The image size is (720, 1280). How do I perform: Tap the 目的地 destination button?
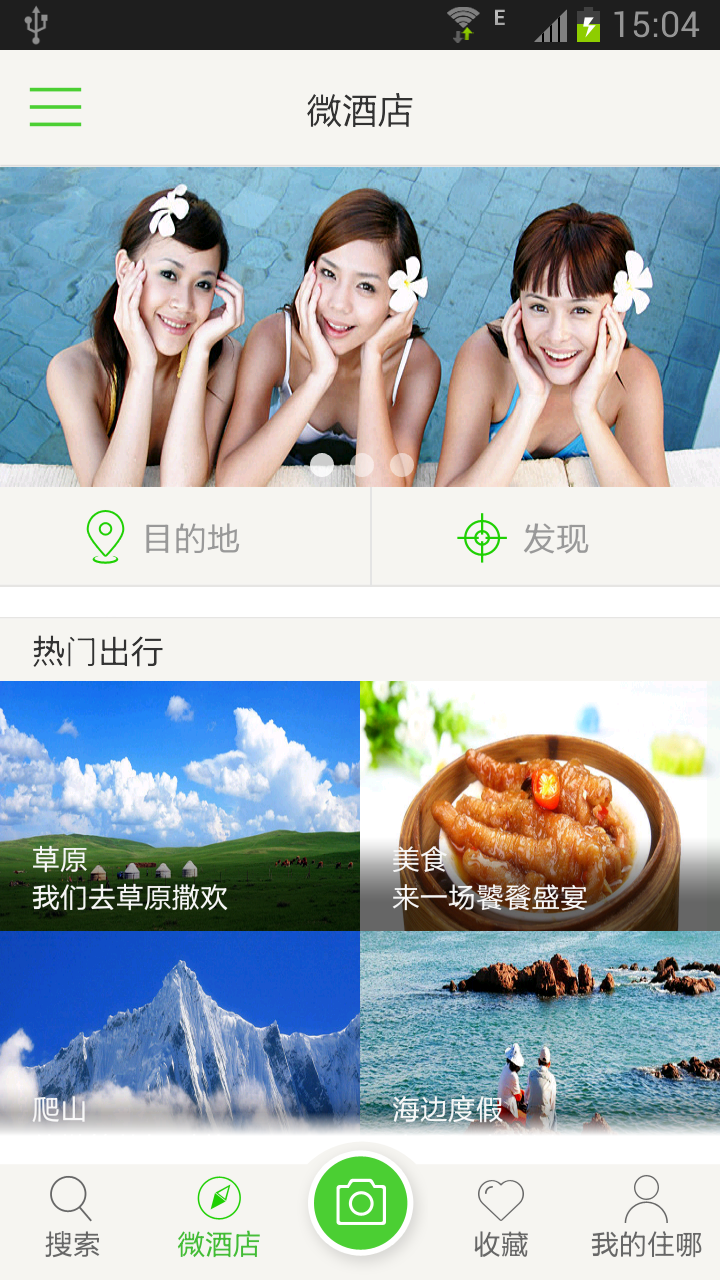coord(185,538)
